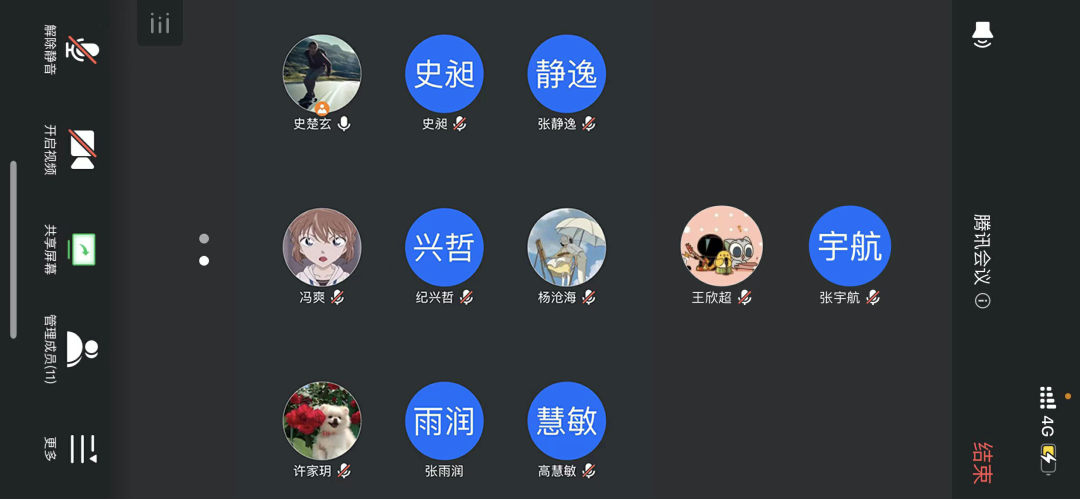This screenshot has height=500, width=1081.
Task: Toggle the speaker audio output icon
Action: point(982,35)
